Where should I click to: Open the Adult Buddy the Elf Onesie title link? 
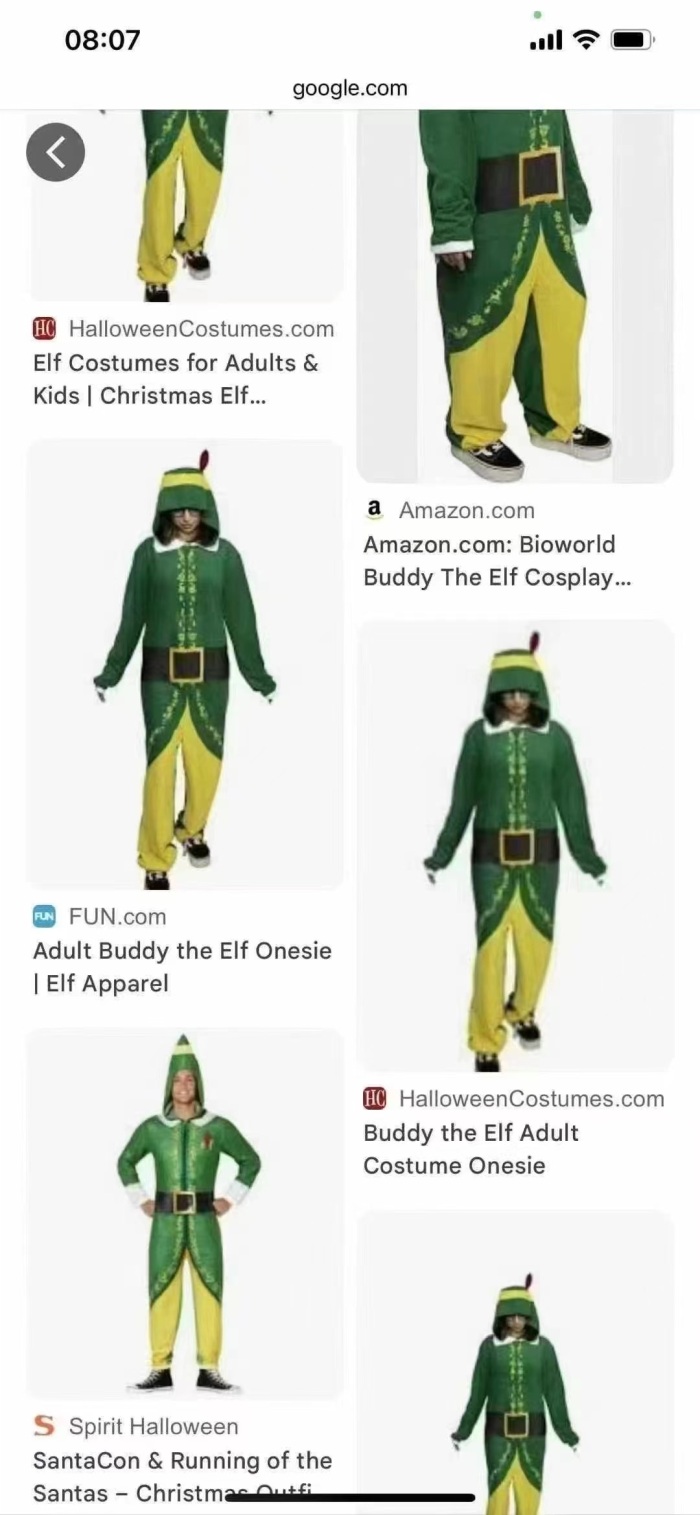tap(182, 967)
